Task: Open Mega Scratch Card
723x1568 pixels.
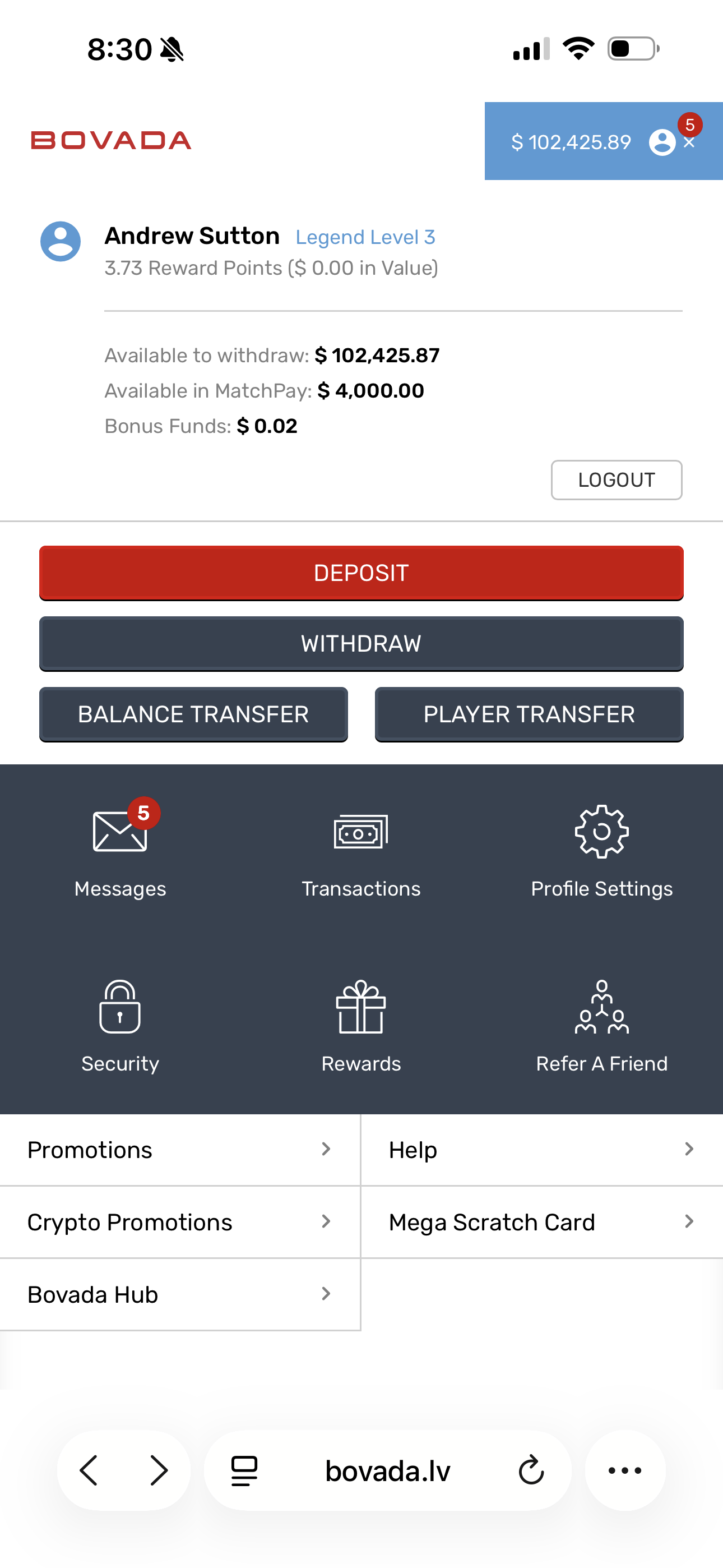Action: [541, 1222]
